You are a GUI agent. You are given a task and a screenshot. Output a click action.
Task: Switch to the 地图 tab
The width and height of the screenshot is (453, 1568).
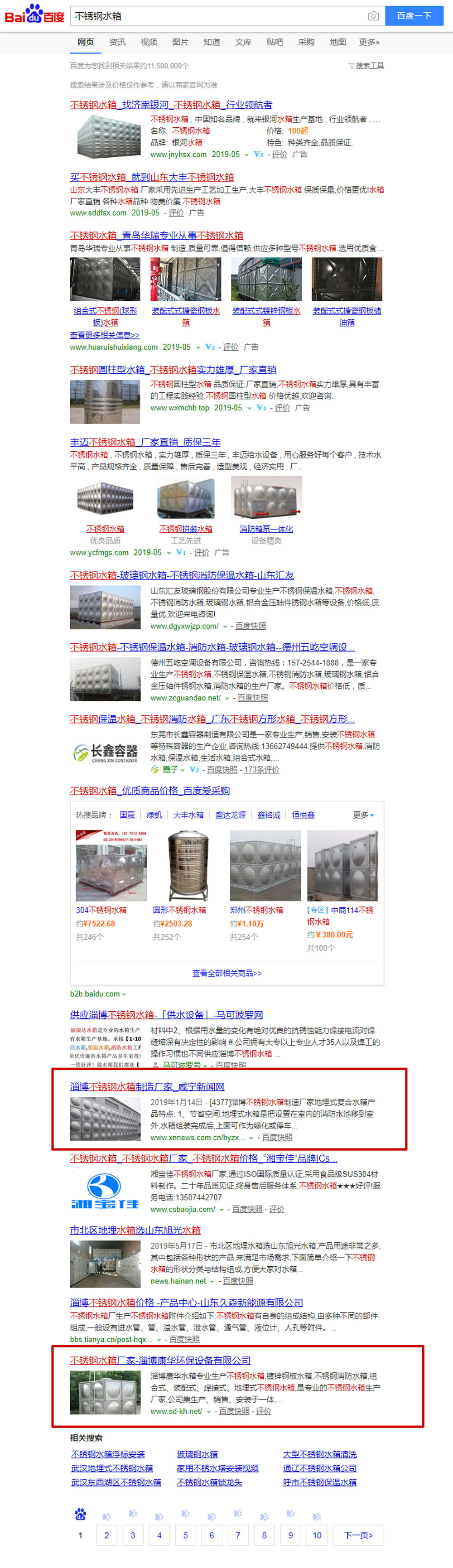(x=338, y=42)
